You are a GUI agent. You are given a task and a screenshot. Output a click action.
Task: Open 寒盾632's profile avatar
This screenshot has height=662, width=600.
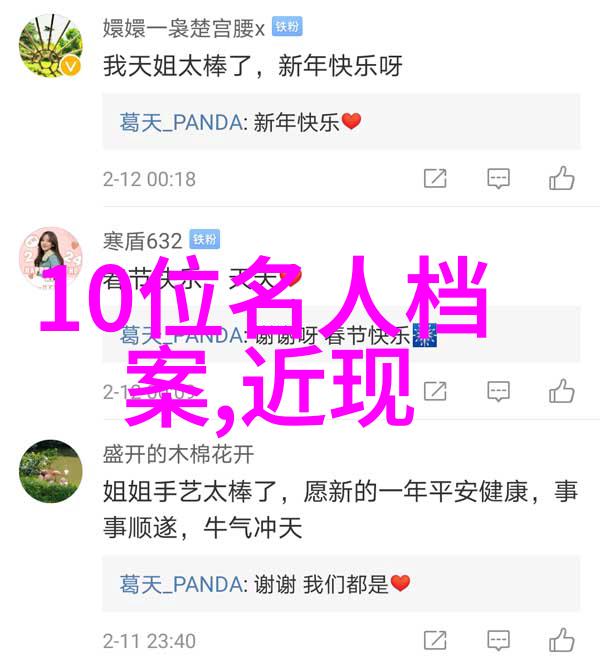click(x=50, y=259)
